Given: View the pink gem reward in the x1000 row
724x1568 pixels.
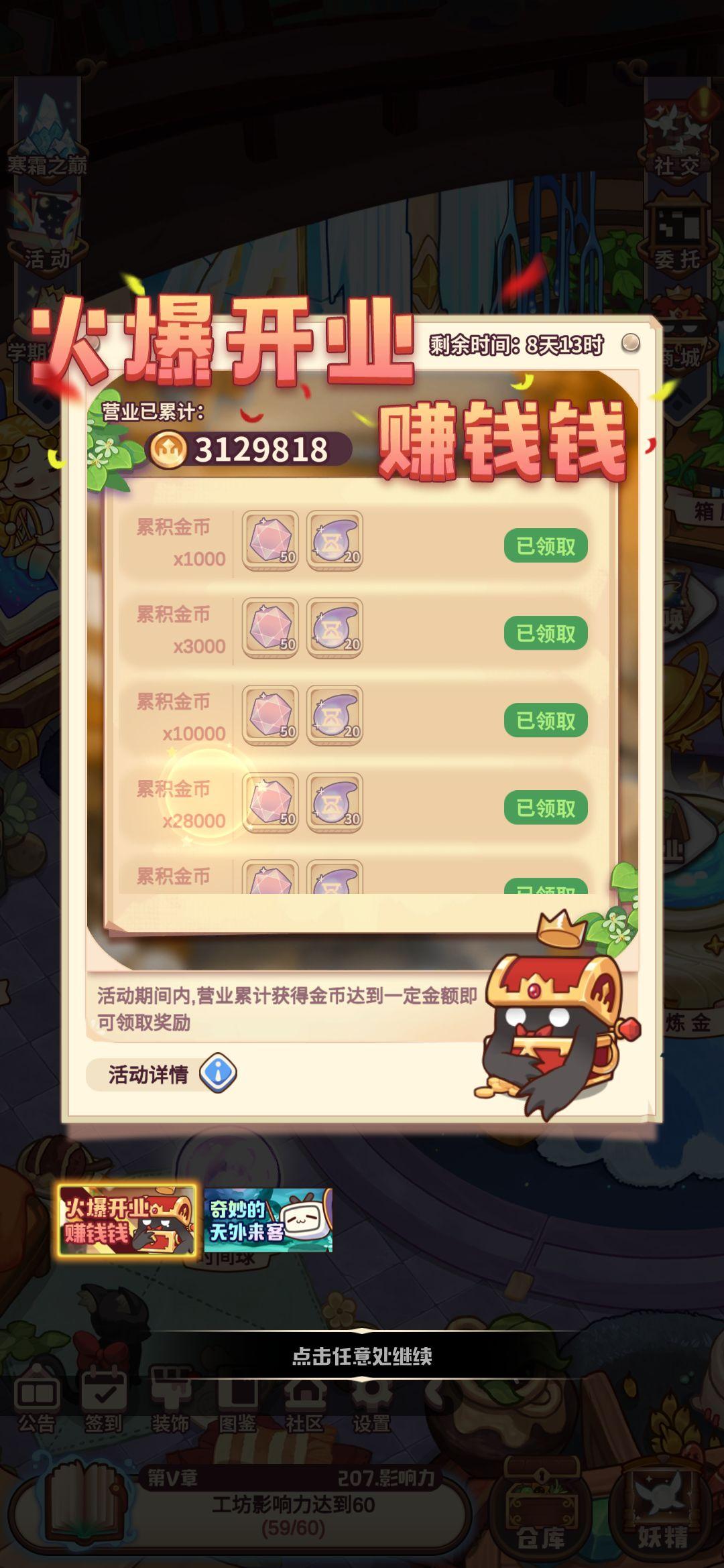Looking at the screenshot, I should point(270,541).
